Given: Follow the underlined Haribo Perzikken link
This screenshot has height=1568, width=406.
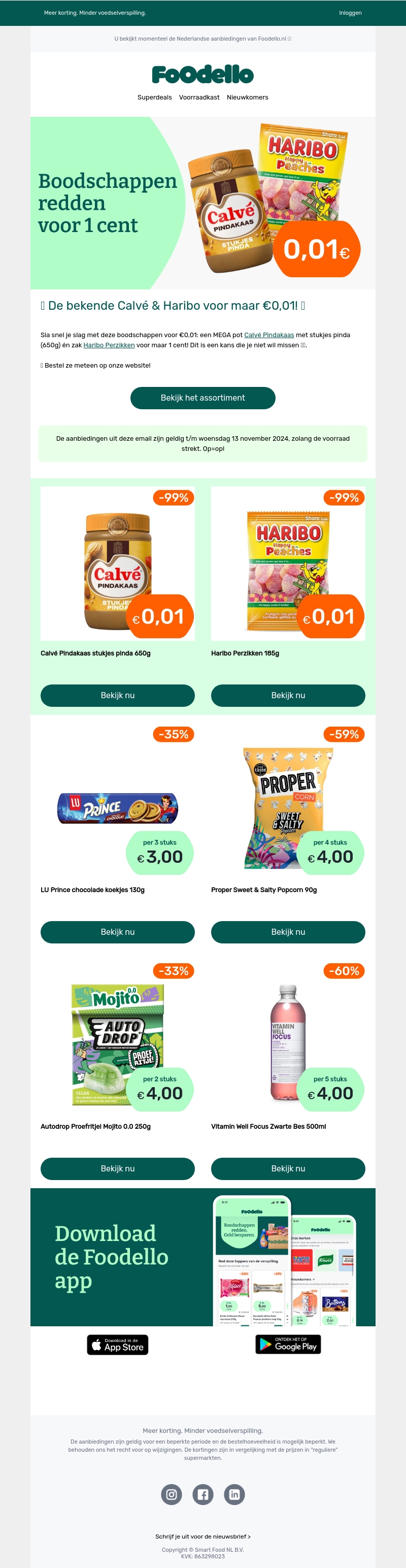Looking at the screenshot, I should (109, 345).
